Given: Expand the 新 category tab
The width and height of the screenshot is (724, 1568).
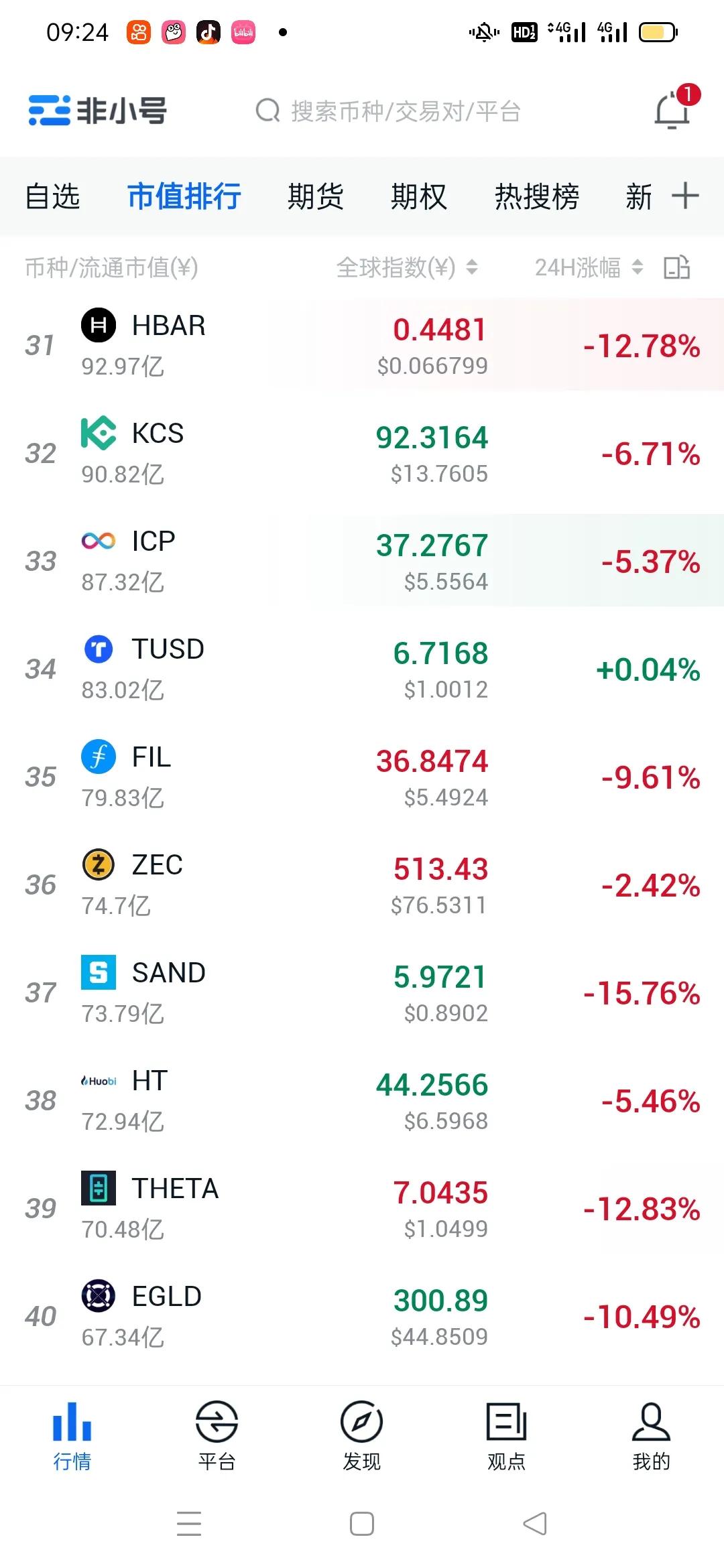Looking at the screenshot, I should click(639, 196).
